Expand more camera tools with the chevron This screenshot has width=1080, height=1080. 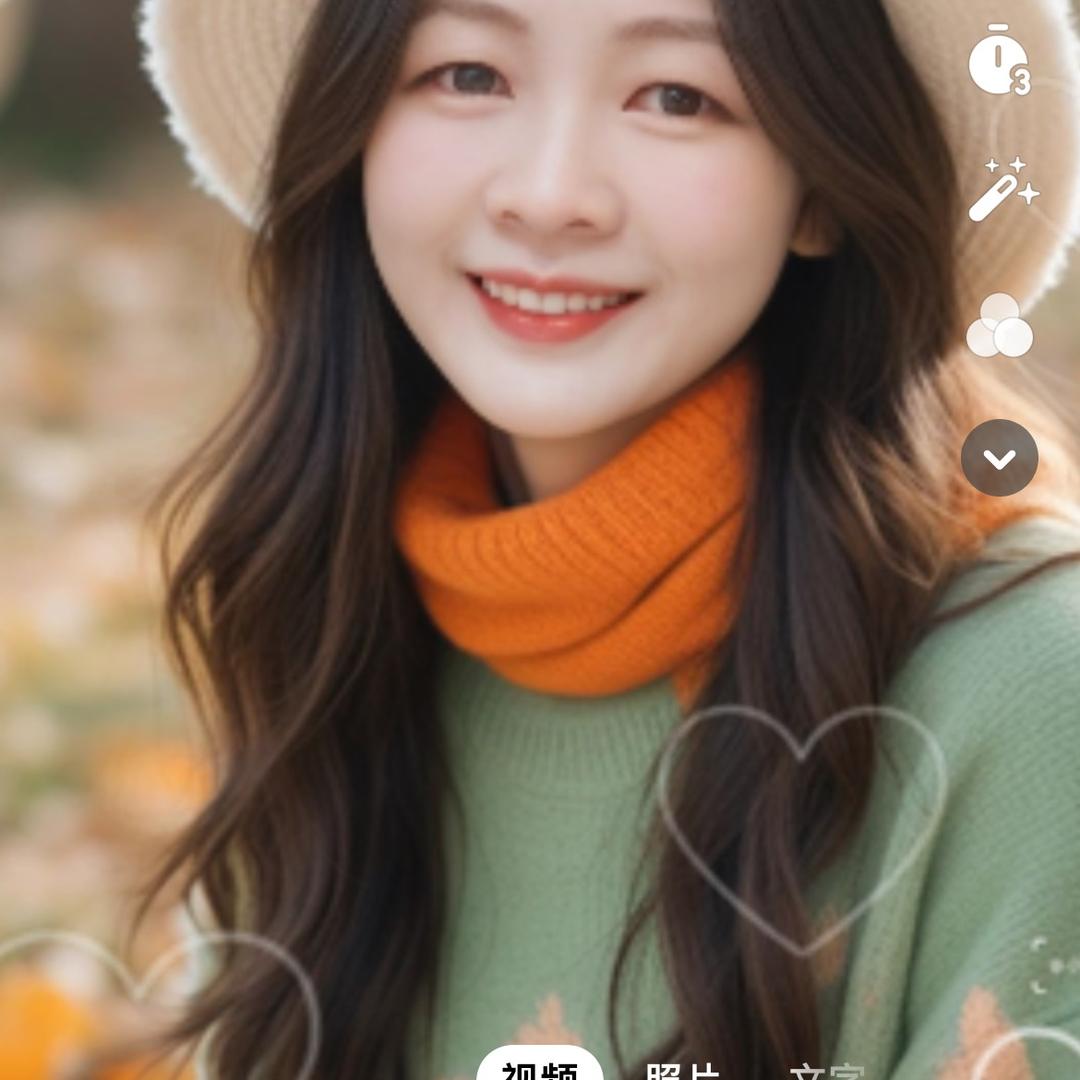click(999, 458)
